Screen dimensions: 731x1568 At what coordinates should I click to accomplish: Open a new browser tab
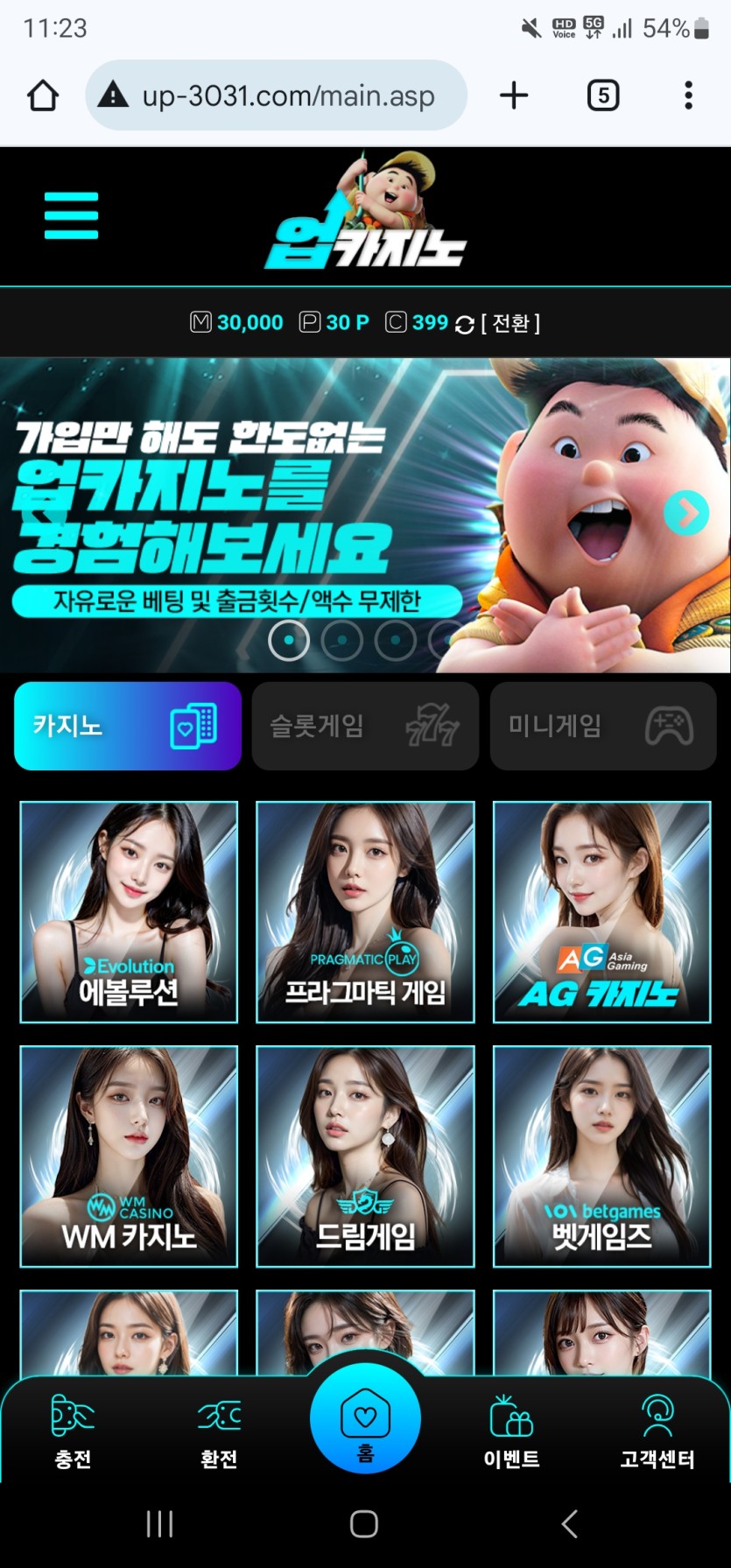tap(514, 95)
